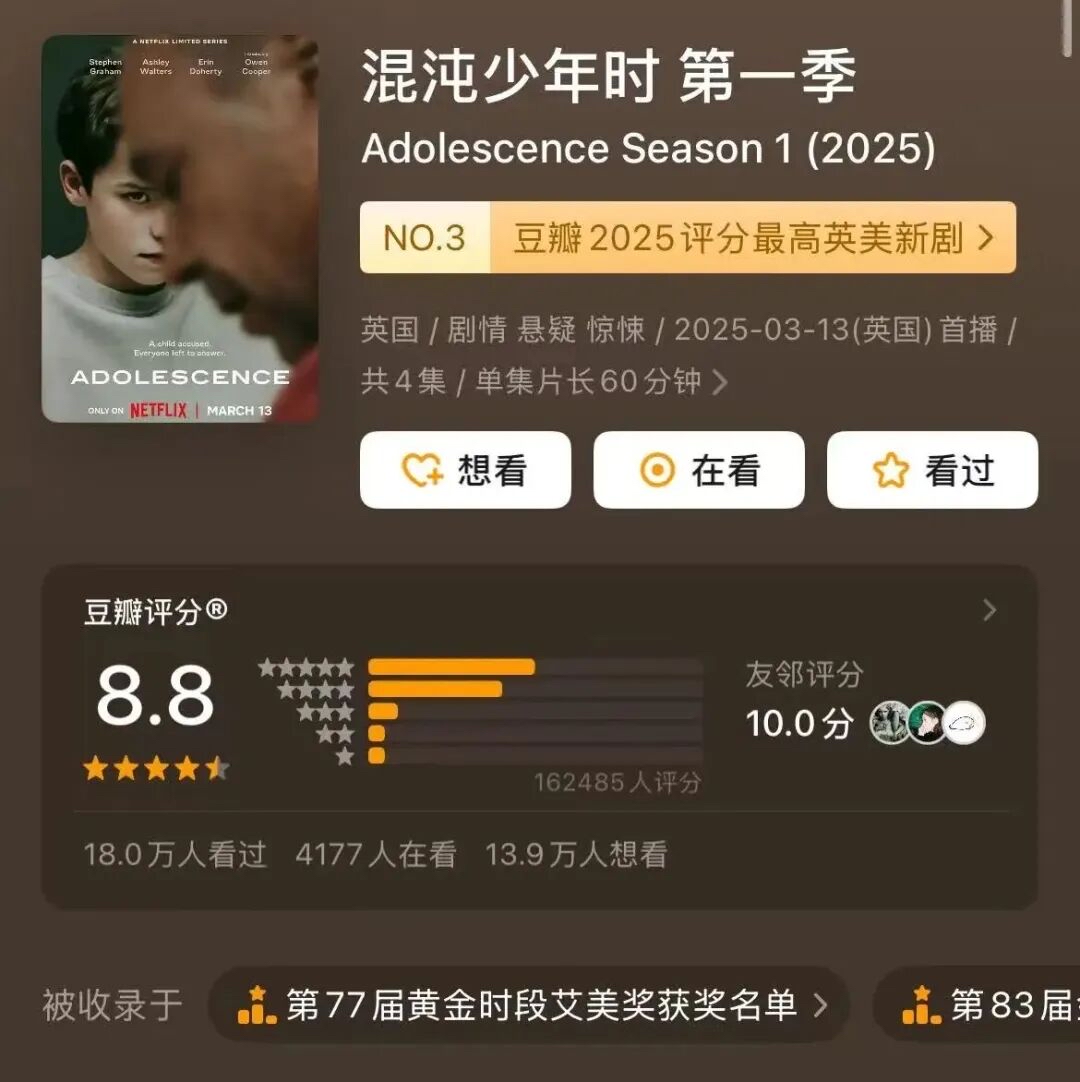1080x1082 pixels.
Task: Open the NO.3 豆瓣2025评分最高英美新剧 ranking banner
Action: pyautogui.click(x=688, y=238)
